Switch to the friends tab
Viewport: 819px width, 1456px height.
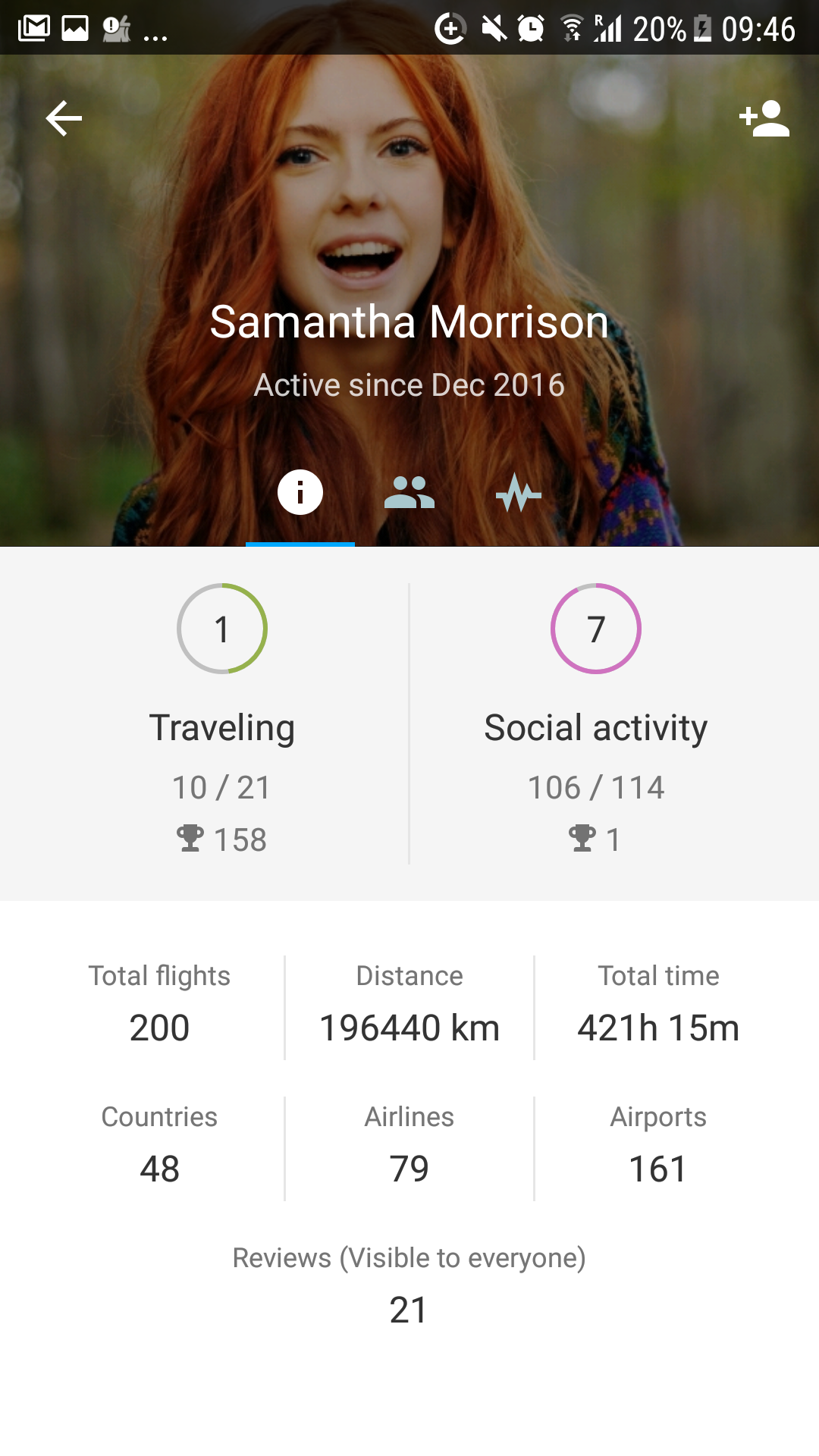point(409,492)
